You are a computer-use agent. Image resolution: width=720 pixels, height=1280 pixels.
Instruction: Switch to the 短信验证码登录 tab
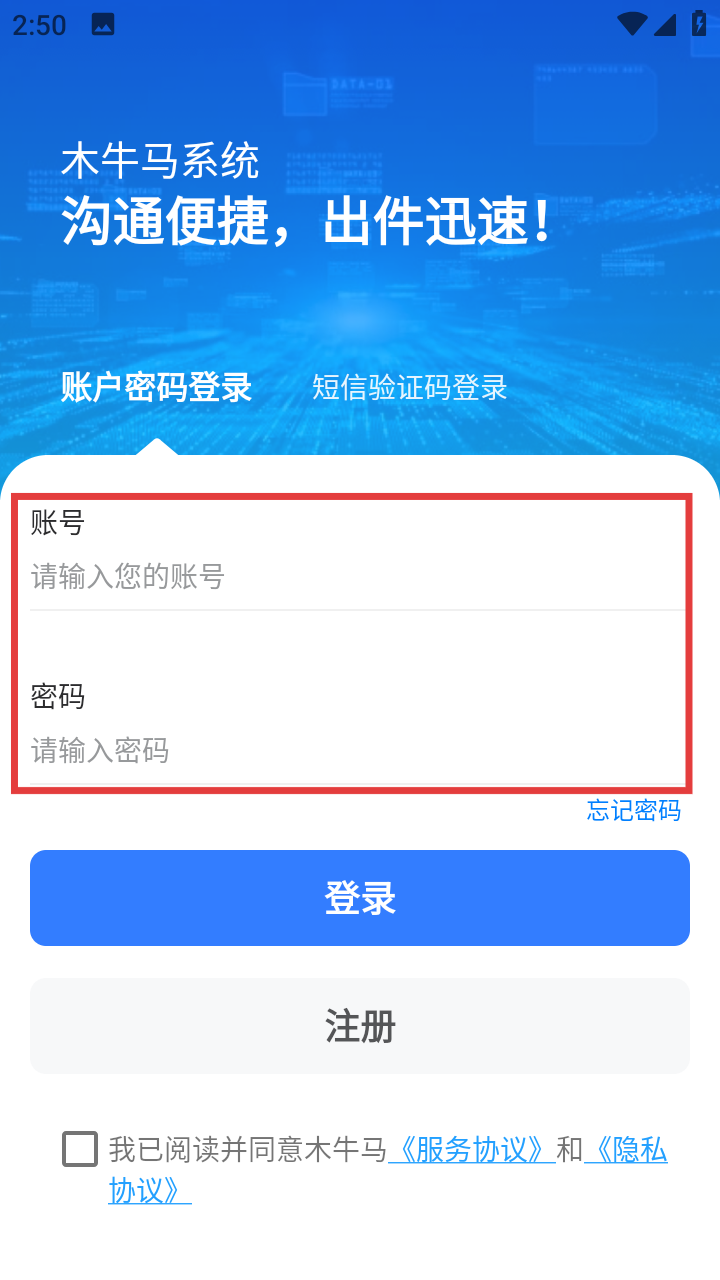tap(409, 387)
